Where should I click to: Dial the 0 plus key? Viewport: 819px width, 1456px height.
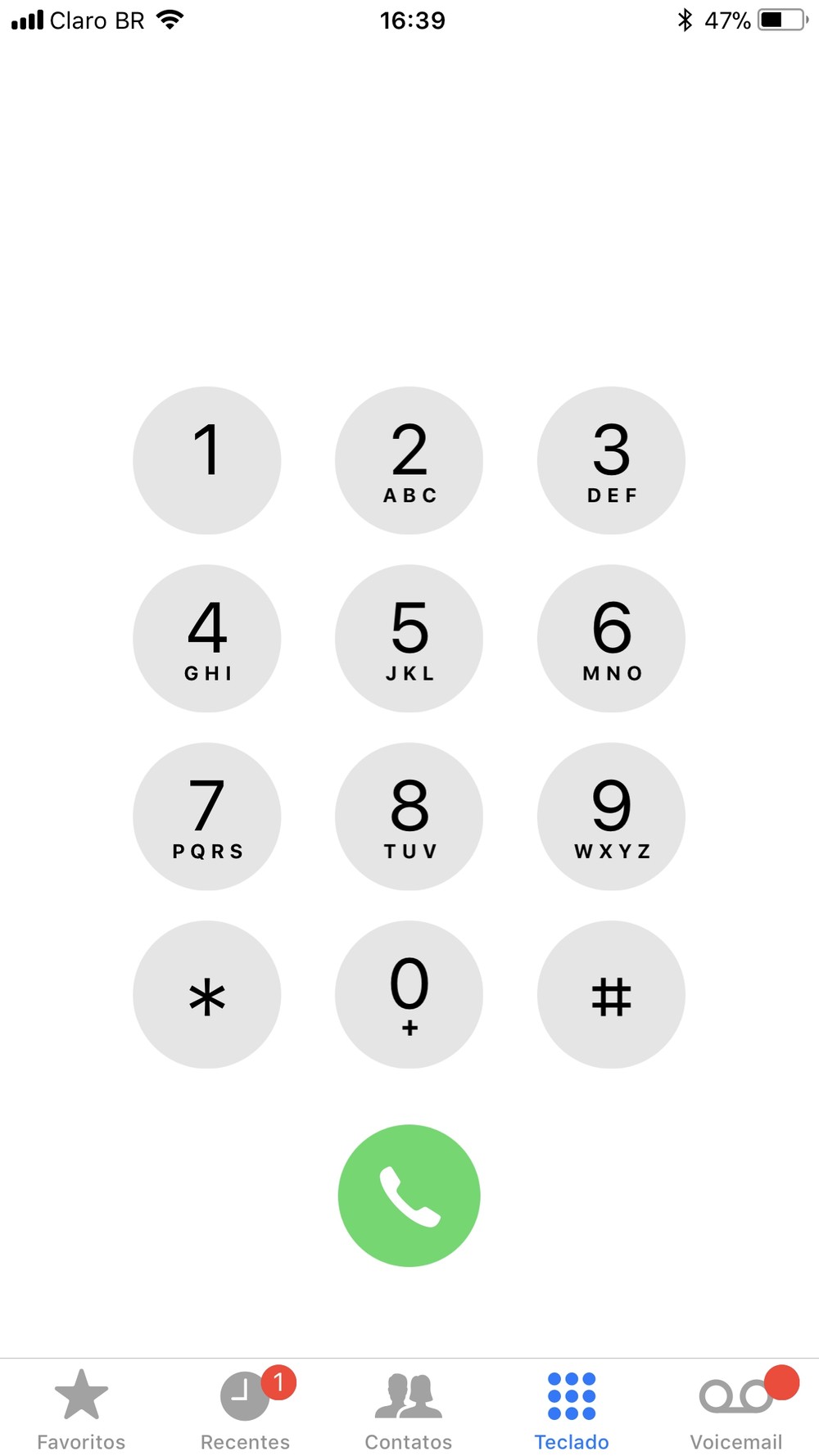click(x=409, y=994)
